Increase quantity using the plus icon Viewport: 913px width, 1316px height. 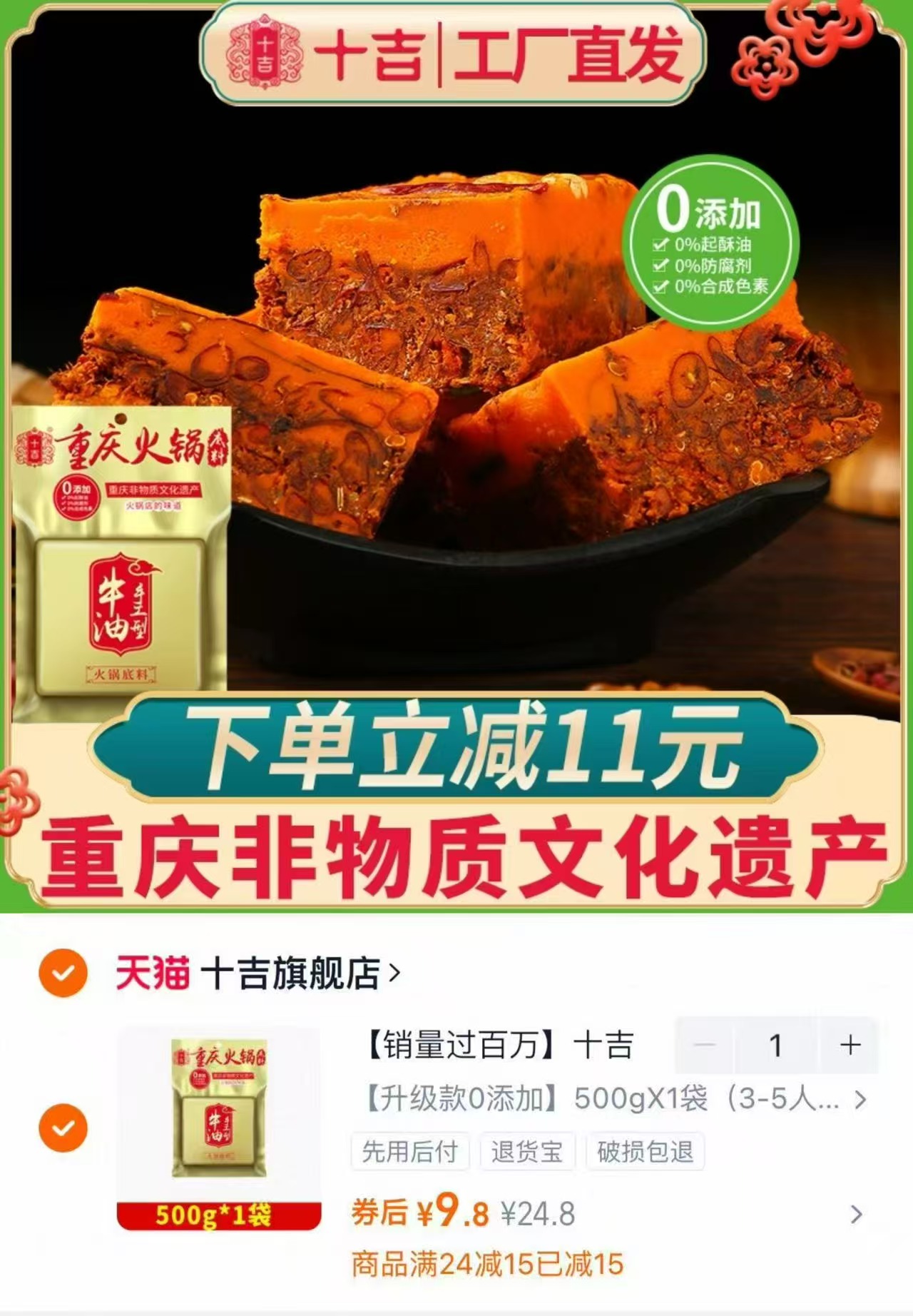click(849, 1044)
